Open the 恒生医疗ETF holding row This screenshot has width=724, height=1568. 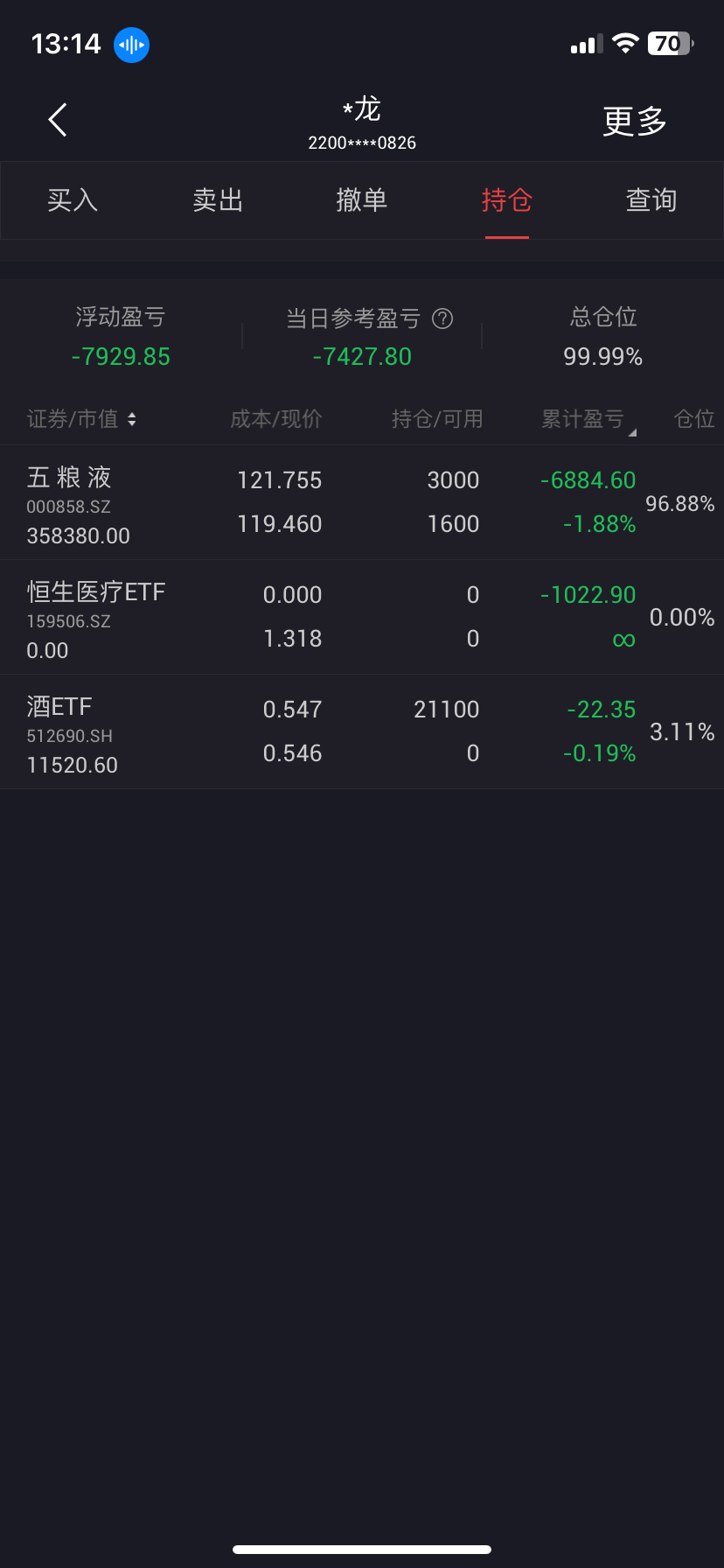pos(362,618)
